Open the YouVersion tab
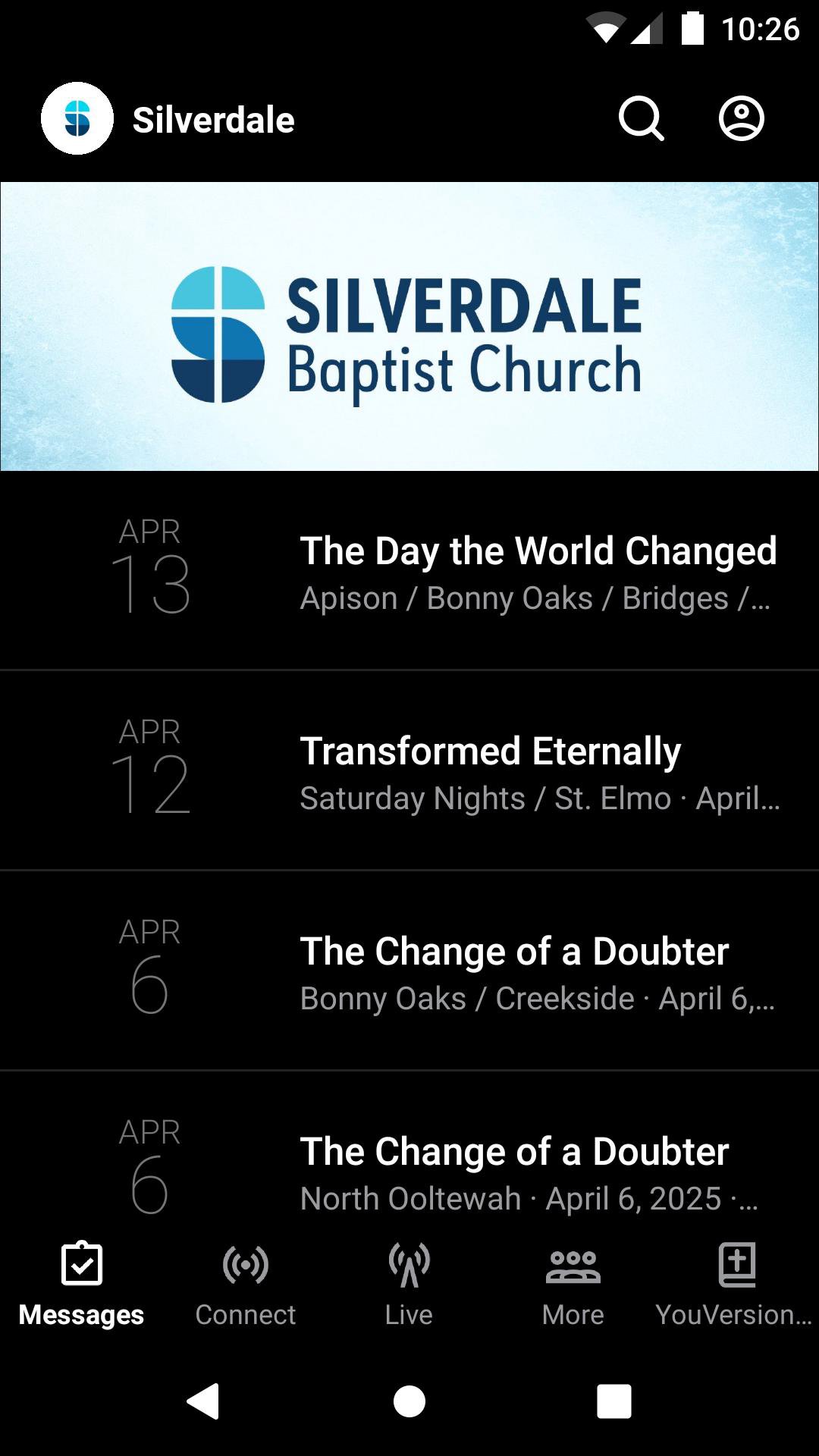The height and width of the screenshot is (1456, 819). click(x=736, y=1283)
